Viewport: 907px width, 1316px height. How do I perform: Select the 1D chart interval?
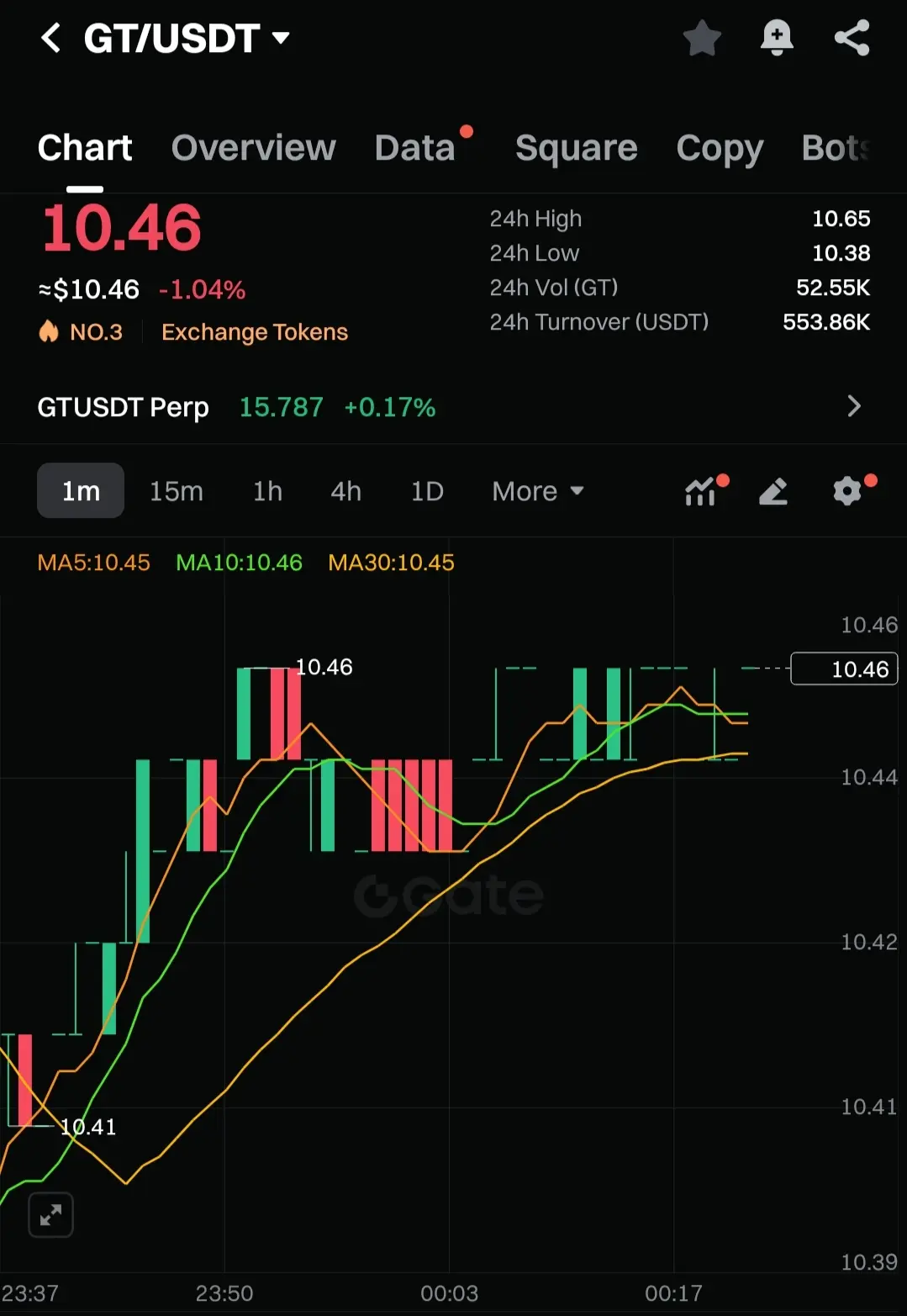427,491
